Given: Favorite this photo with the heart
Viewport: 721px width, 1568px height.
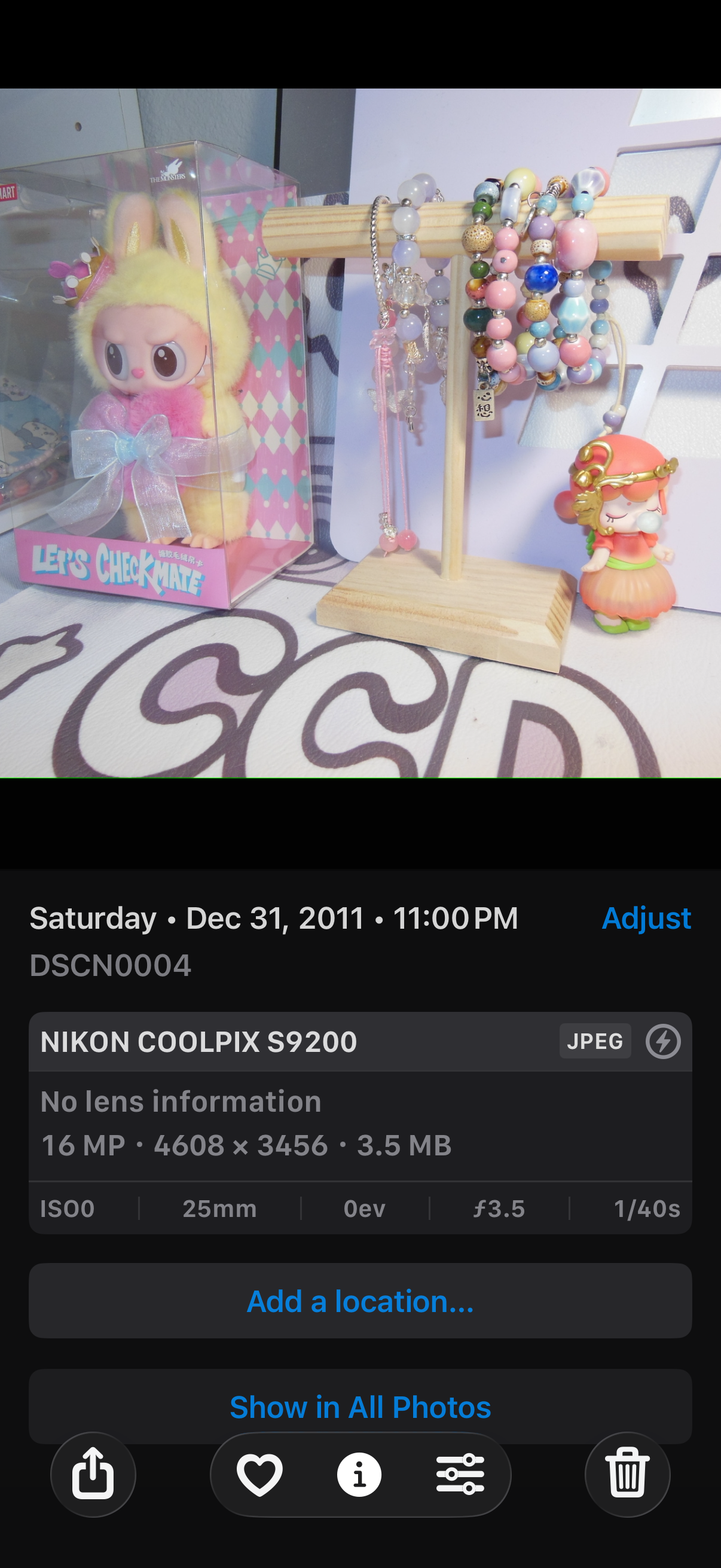Looking at the screenshot, I should coord(260,1474).
